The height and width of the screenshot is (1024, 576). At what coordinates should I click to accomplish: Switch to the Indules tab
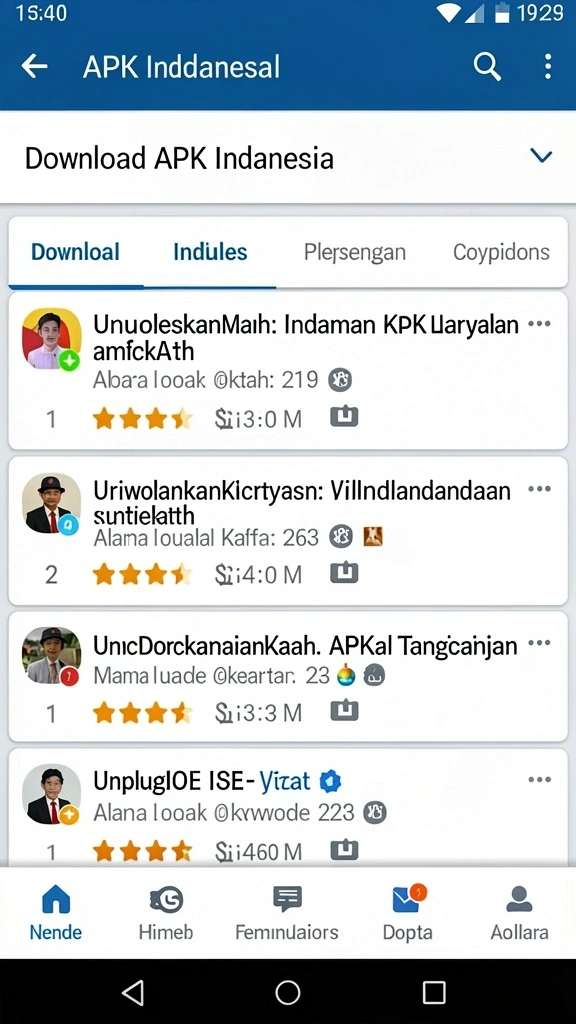pos(210,252)
